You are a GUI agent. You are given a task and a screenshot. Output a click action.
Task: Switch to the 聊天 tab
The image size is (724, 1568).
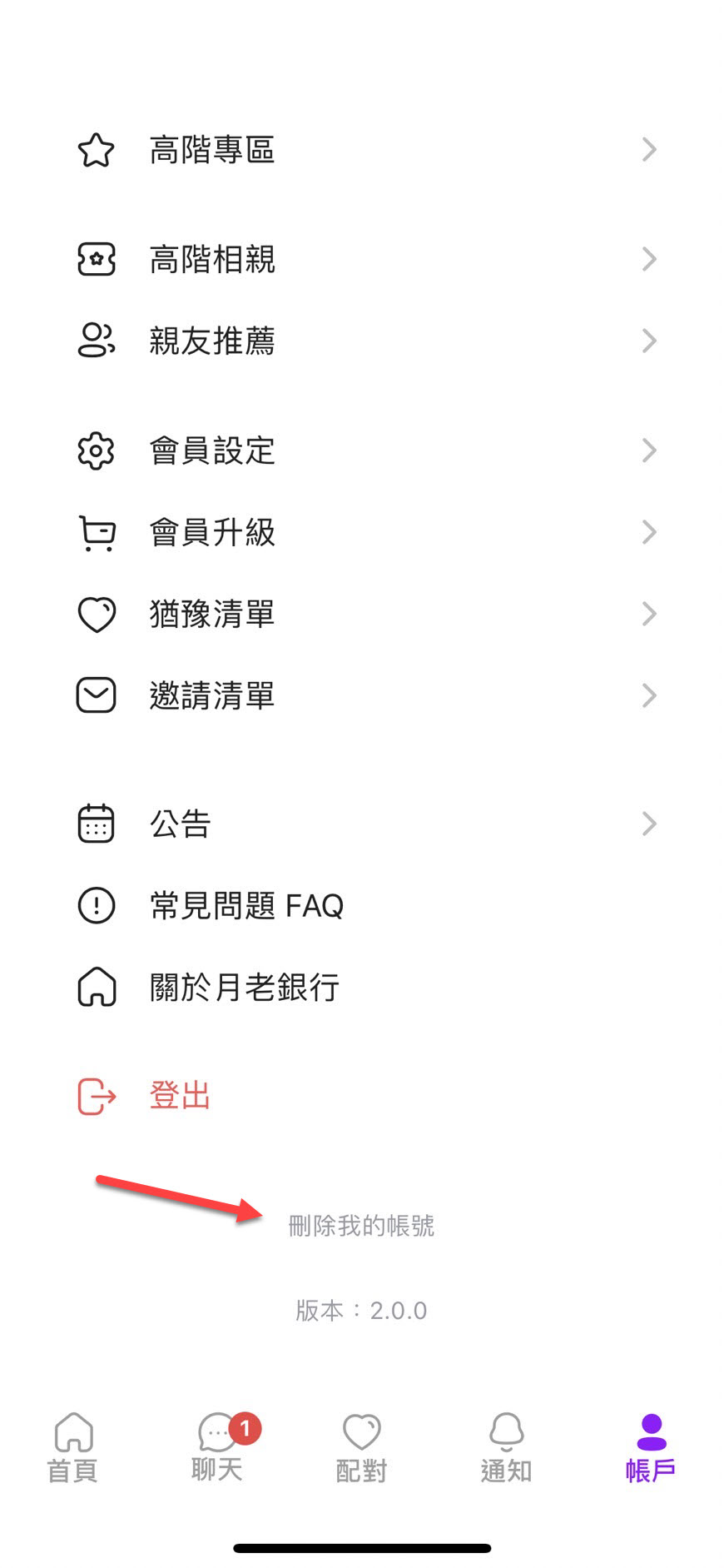(x=217, y=1446)
